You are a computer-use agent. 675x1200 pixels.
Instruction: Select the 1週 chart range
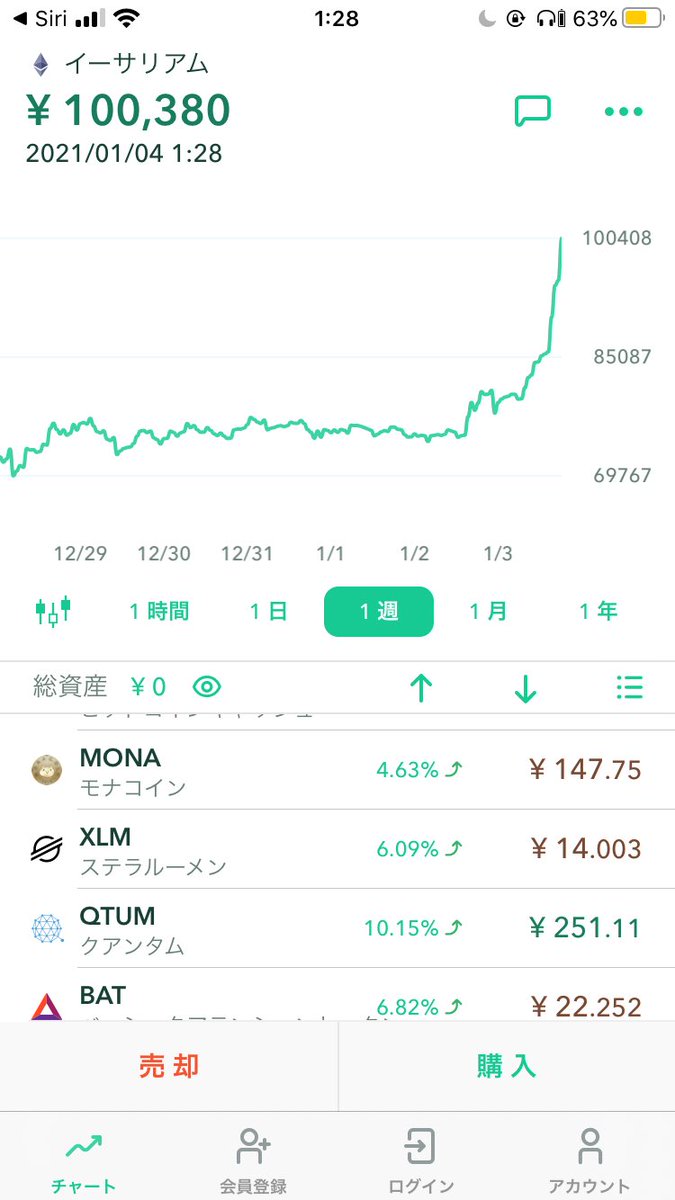[x=379, y=611]
